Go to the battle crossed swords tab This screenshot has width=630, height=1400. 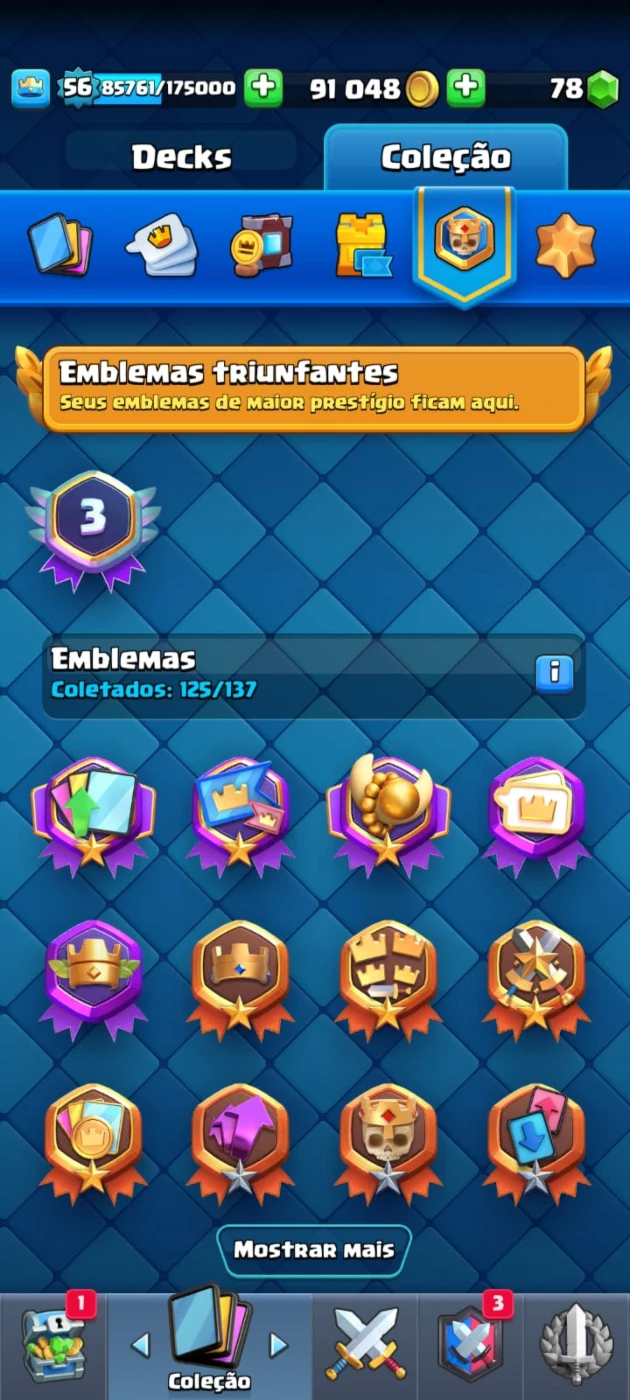point(365,1347)
